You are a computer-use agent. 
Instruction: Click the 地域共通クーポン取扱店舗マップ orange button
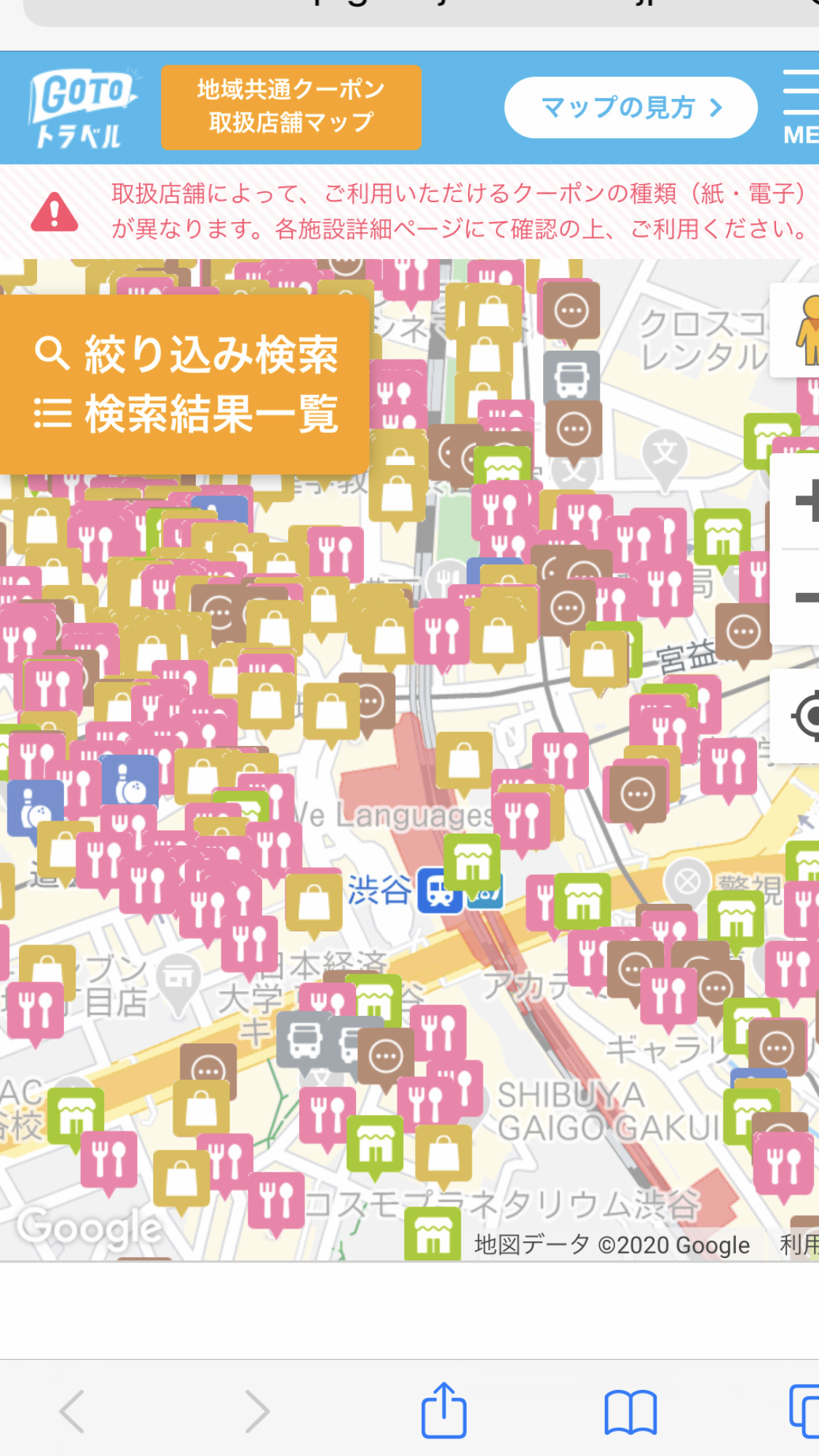click(x=290, y=106)
